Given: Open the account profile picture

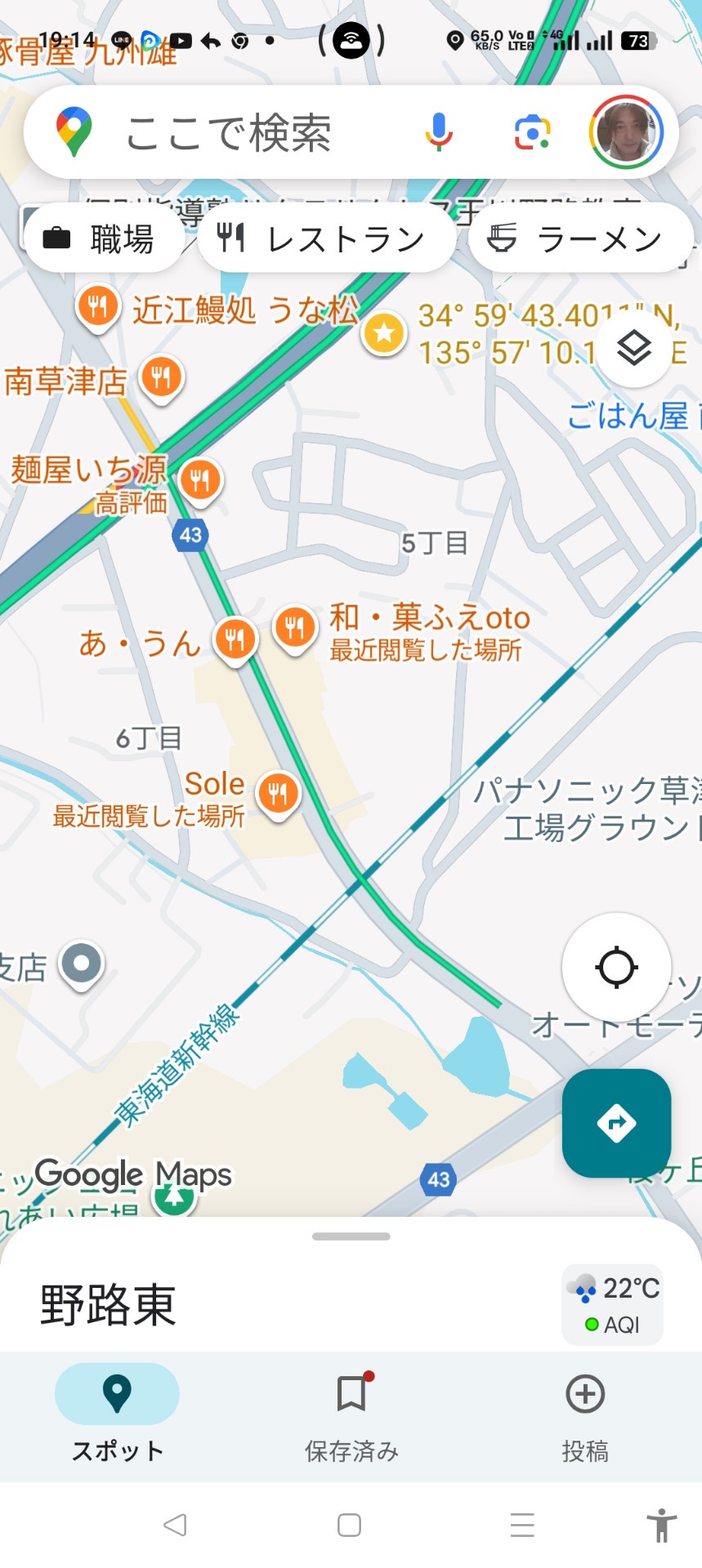Looking at the screenshot, I should (626, 132).
